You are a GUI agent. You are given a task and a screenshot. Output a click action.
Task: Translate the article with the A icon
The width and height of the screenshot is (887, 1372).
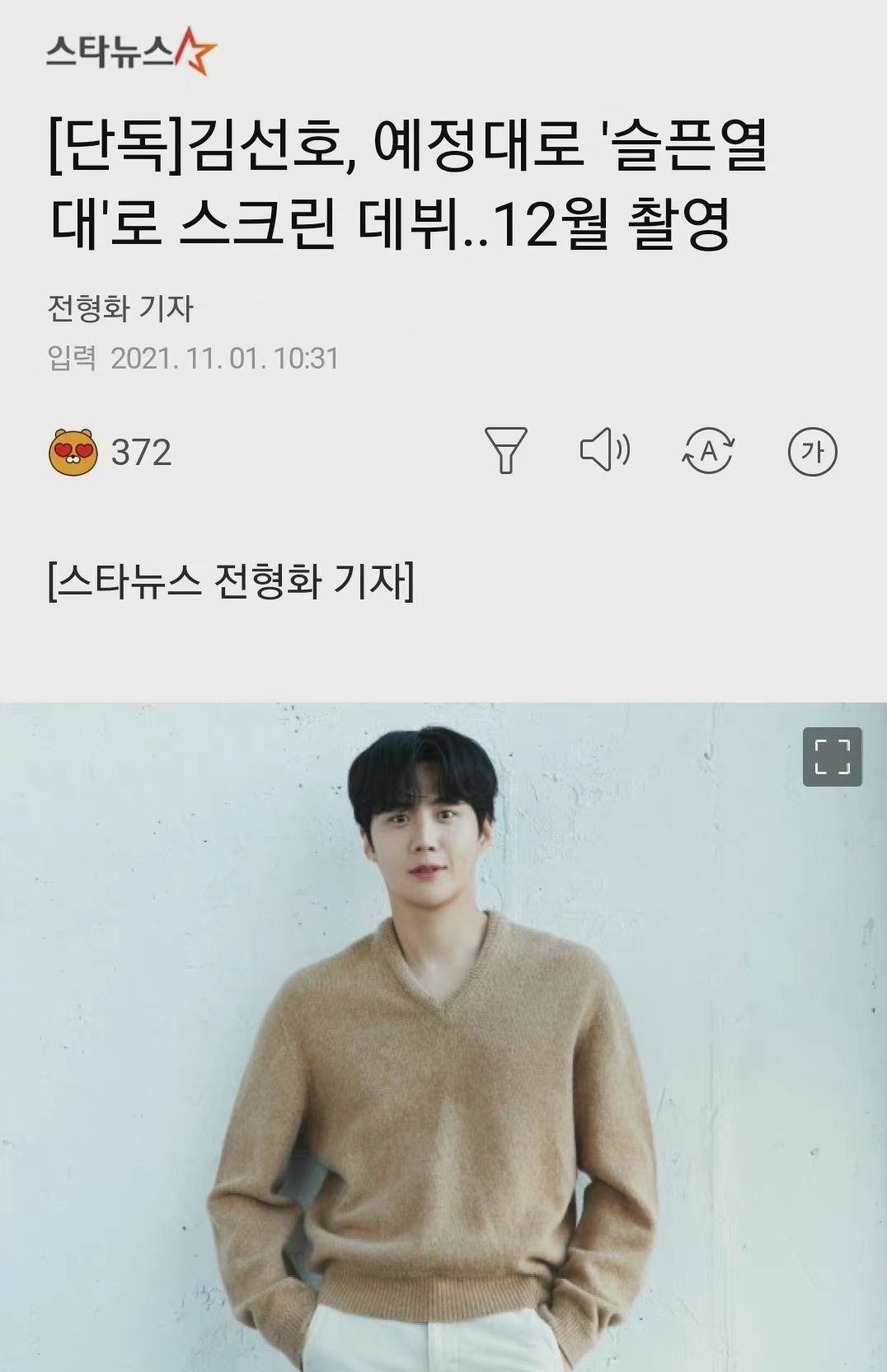coord(708,451)
